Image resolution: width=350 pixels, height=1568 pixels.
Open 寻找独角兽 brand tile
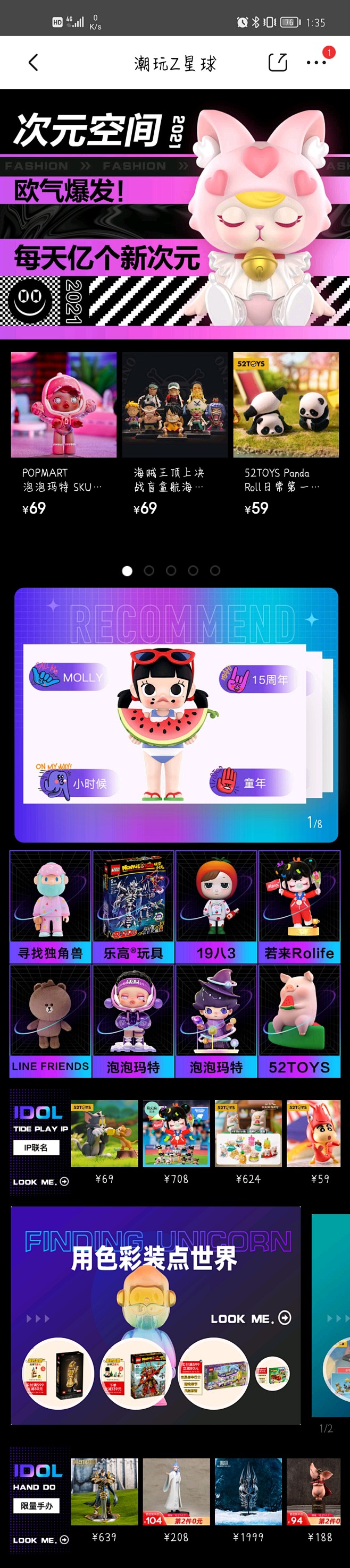[x=50, y=906]
